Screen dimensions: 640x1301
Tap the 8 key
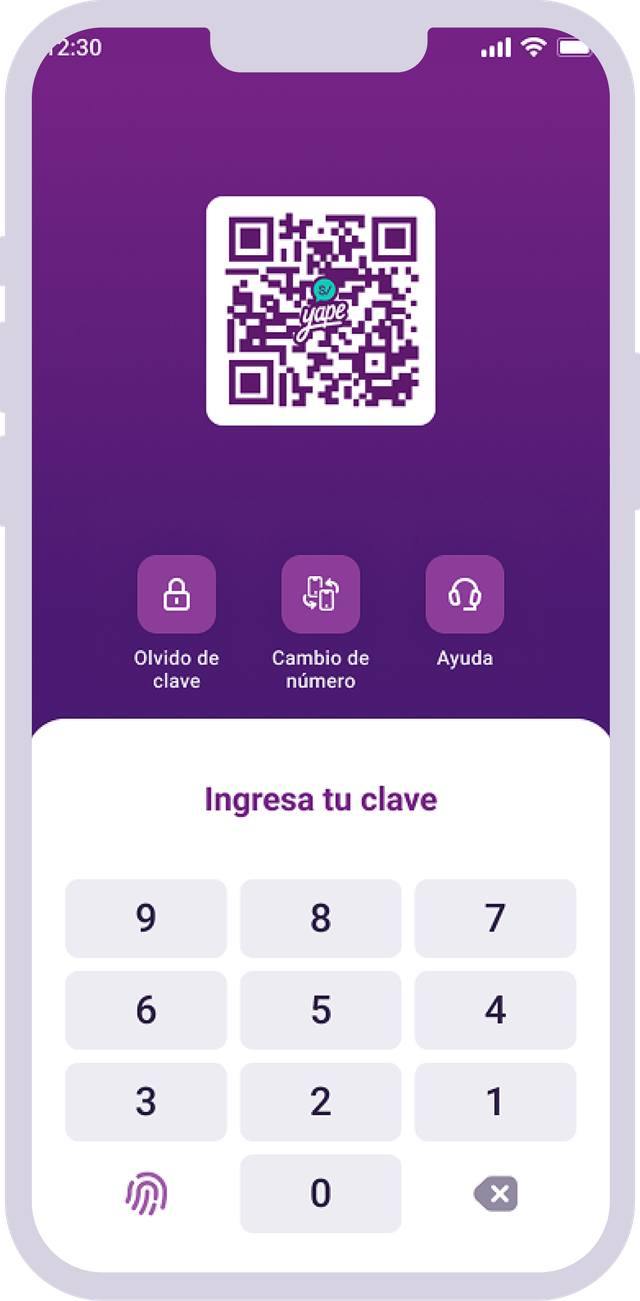(320, 918)
